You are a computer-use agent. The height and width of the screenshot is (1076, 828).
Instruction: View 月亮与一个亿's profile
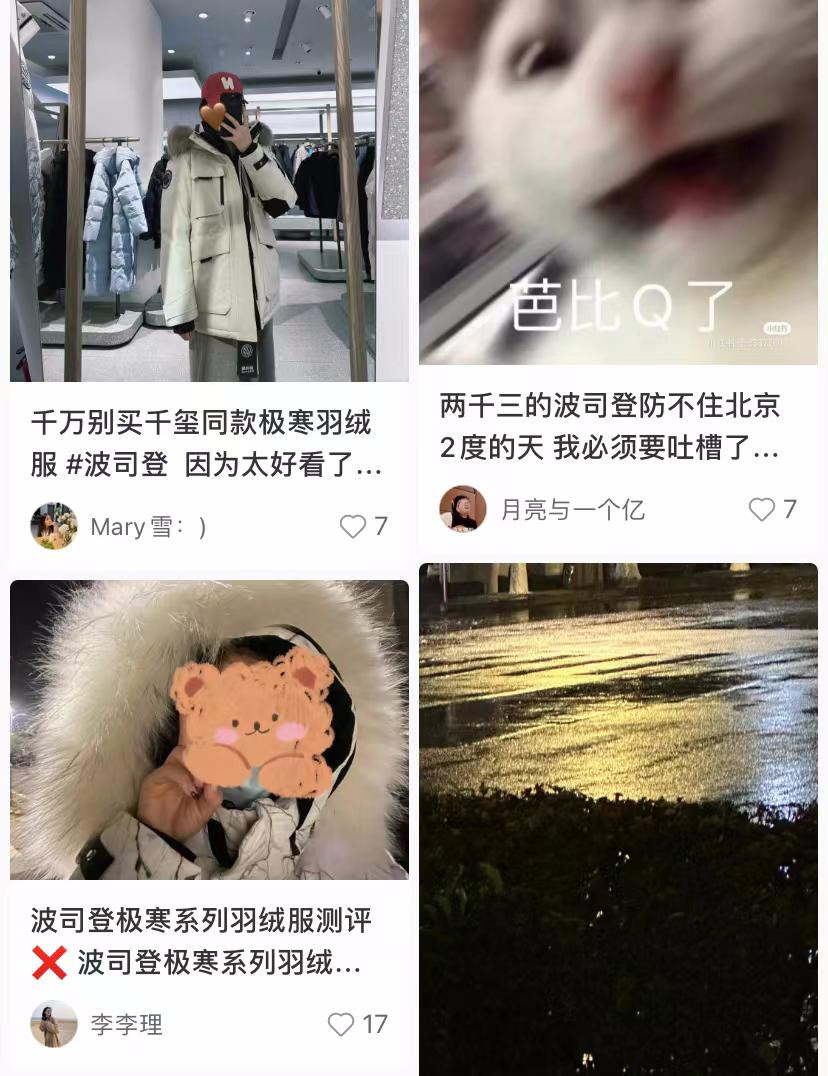pyautogui.click(x=463, y=509)
